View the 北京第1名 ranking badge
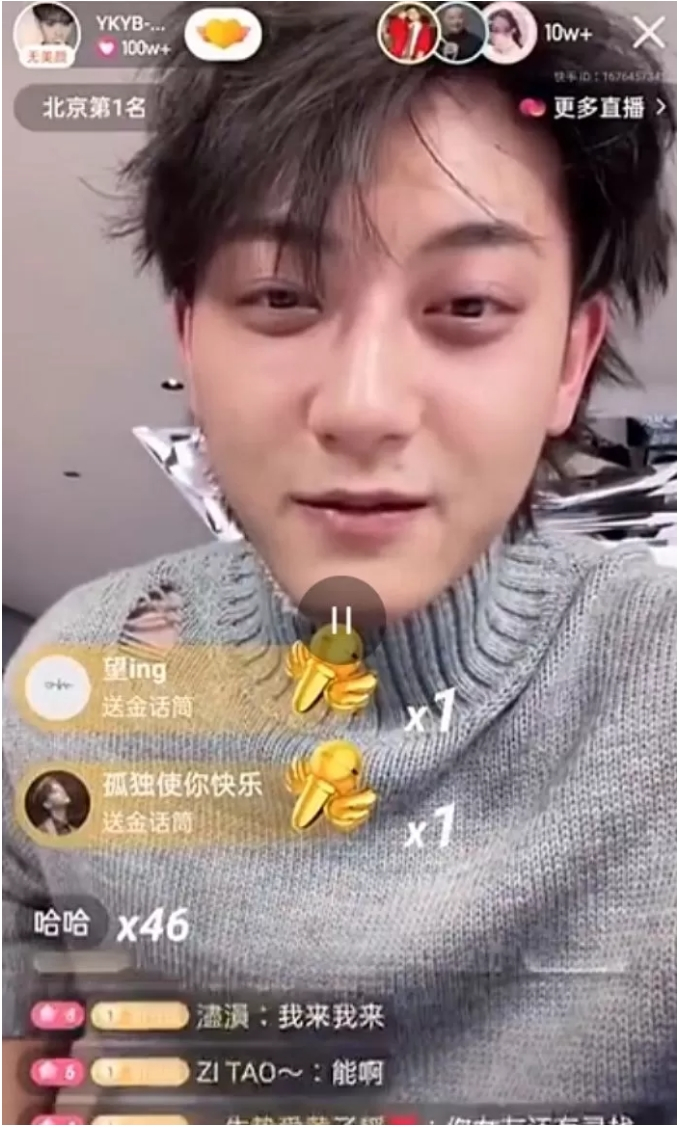 [x=93, y=108]
